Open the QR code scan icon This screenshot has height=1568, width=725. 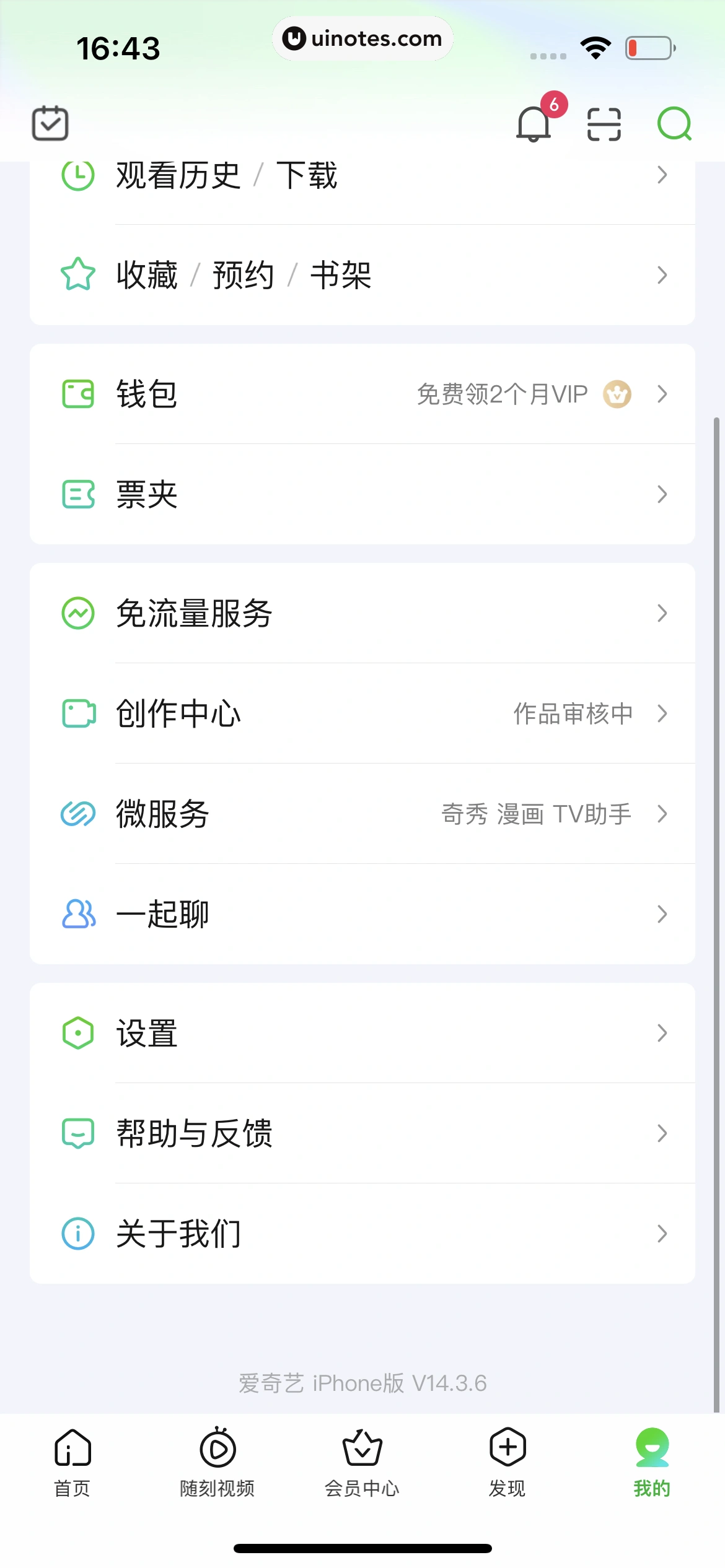tap(603, 124)
